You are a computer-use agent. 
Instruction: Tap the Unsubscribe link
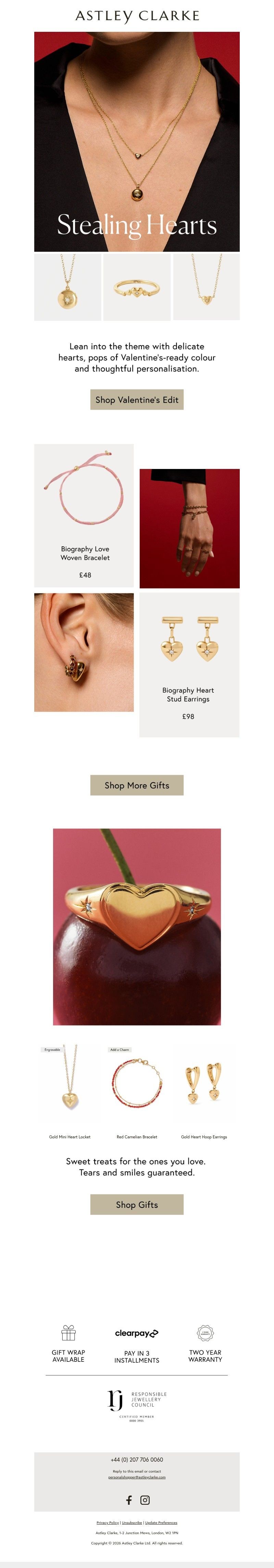coord(132,1523)
